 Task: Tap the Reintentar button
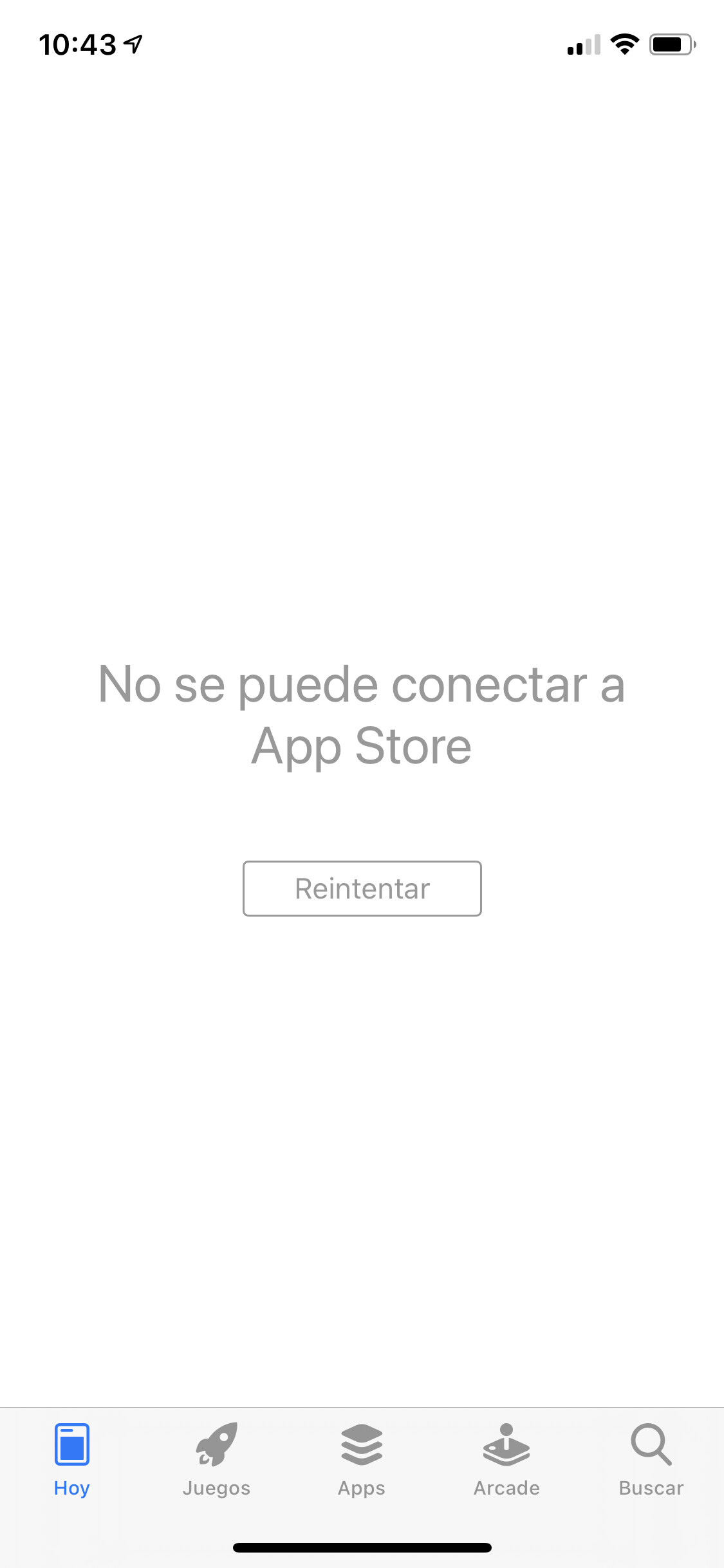[362, 888]
